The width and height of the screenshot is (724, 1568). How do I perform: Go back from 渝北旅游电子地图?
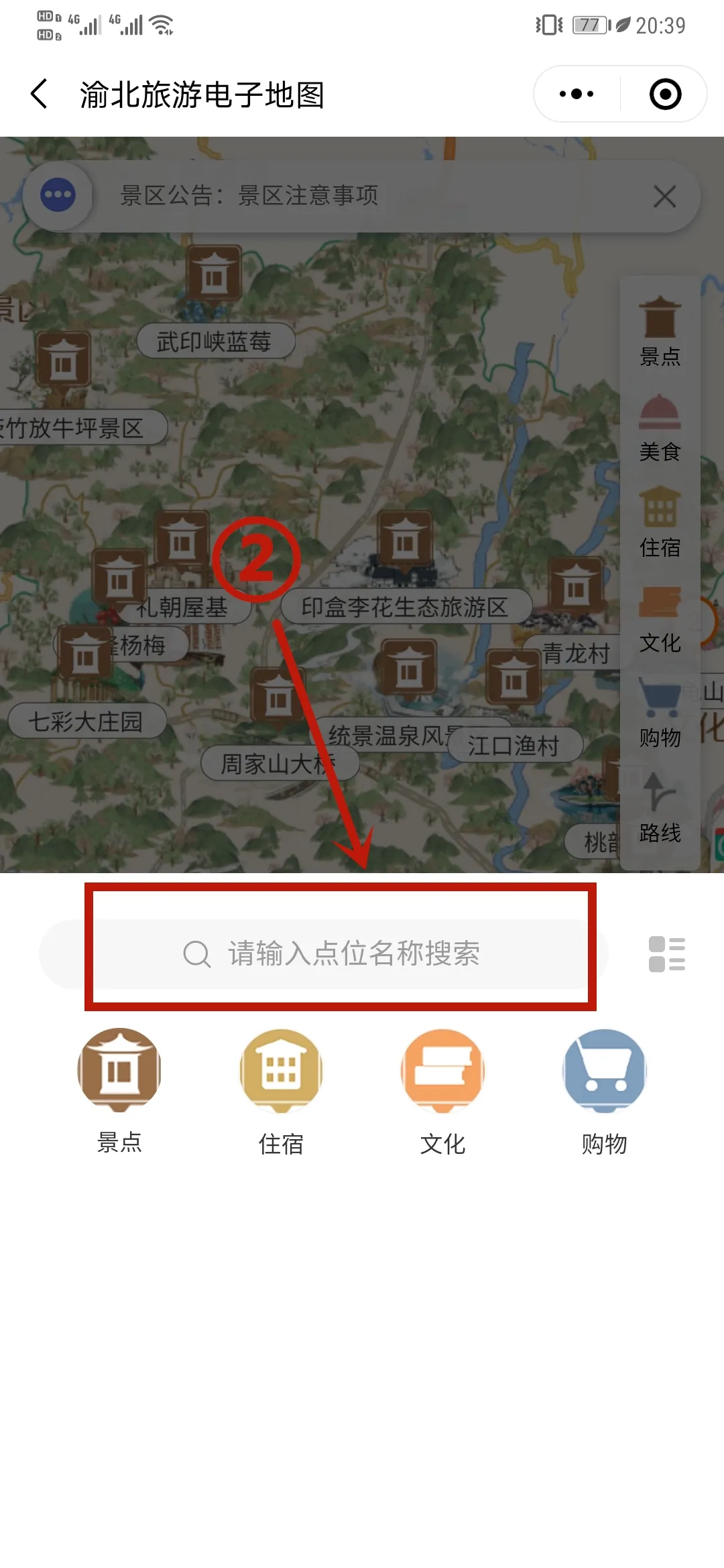click(40, 94)
